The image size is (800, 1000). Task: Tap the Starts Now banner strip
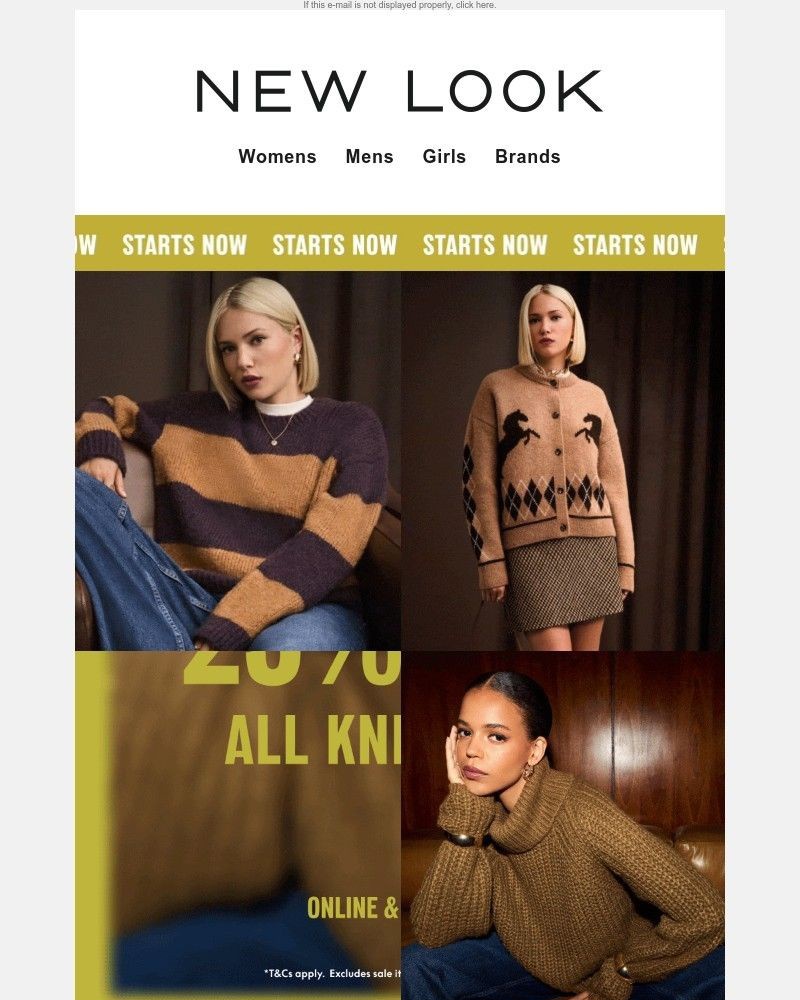pyautogui.click(x=399, y=243)
